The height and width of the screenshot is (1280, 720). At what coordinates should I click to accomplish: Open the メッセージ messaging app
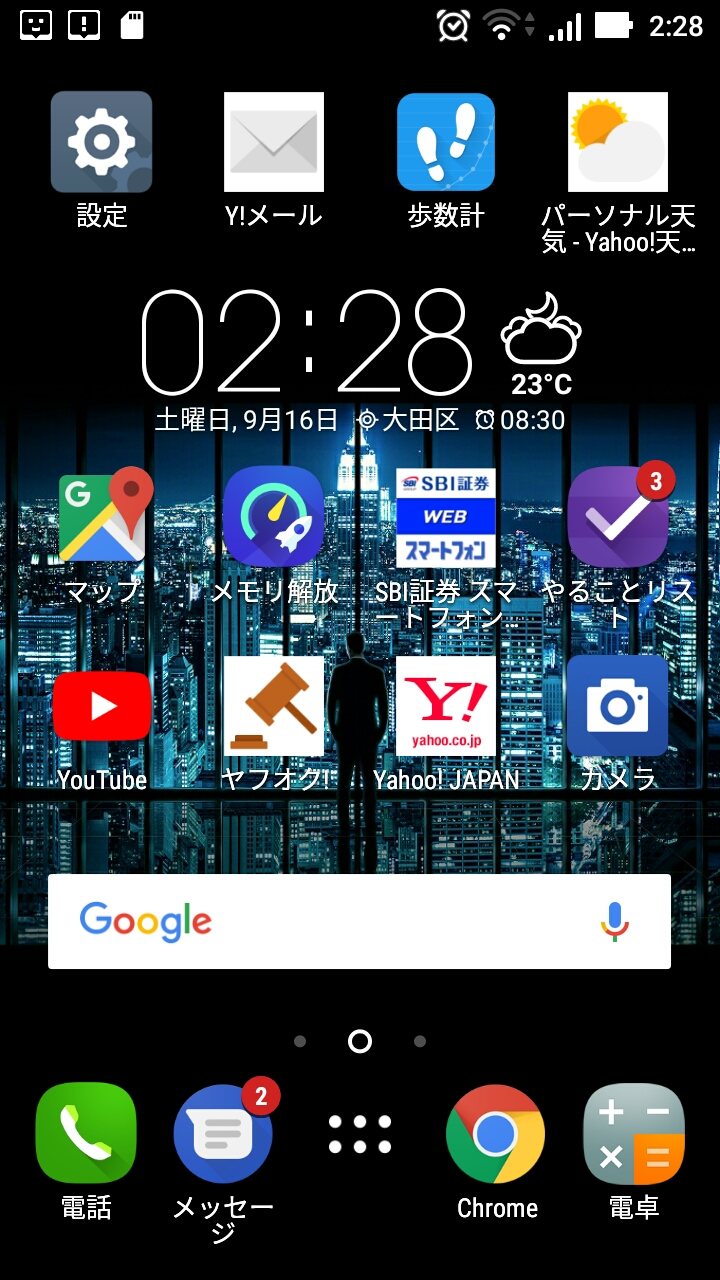tap(223, 1133)
